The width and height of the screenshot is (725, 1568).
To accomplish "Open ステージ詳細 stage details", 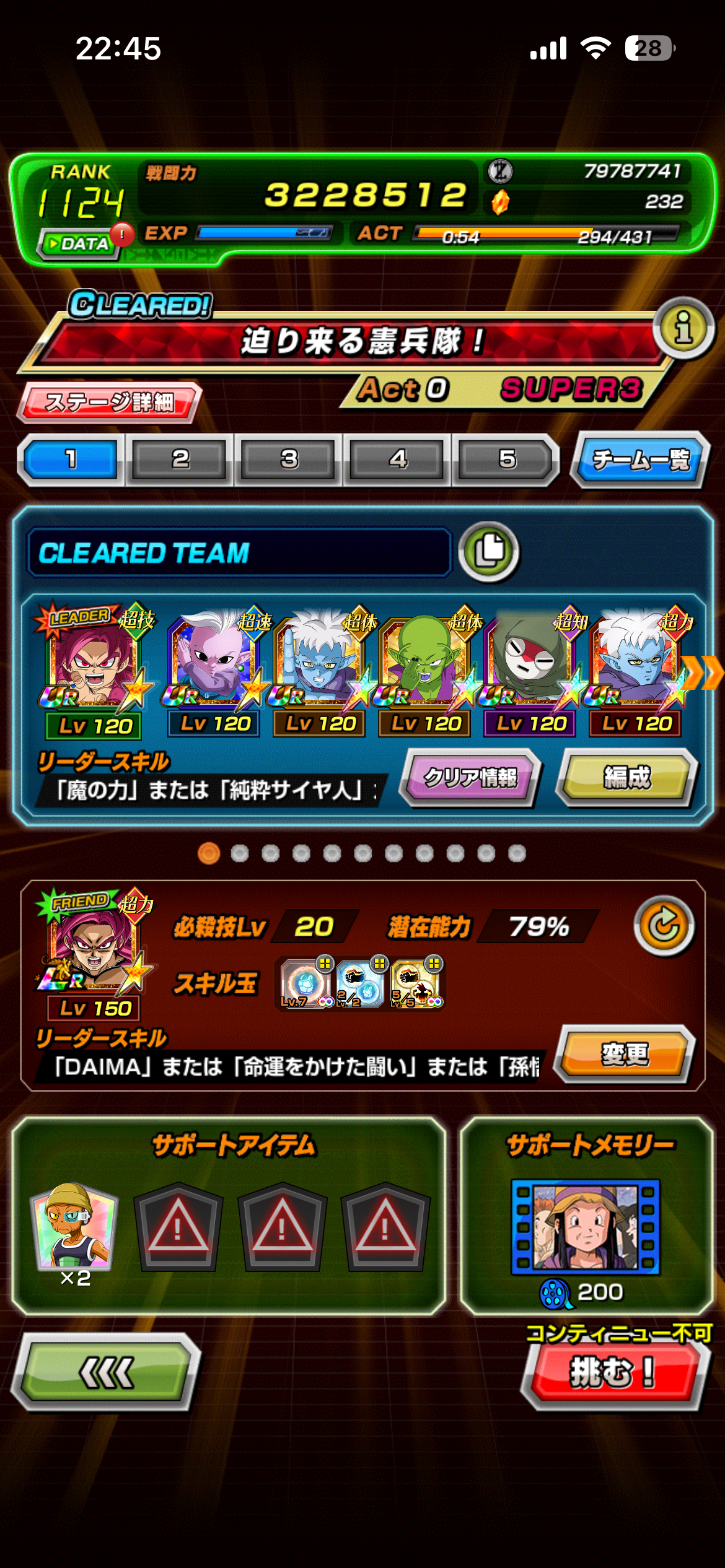I will point(109,402).
